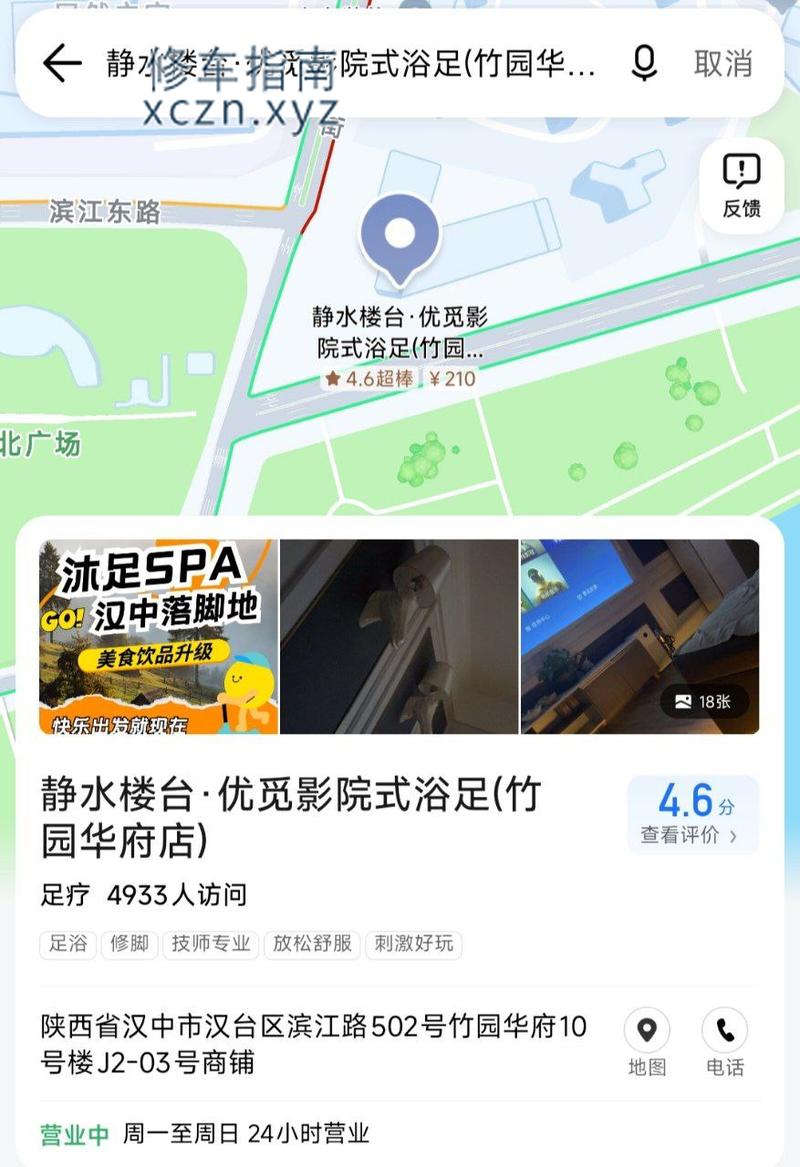Select the 放松舒服 tag
The image size is (800, 1167).
click(x=312, y=944)
